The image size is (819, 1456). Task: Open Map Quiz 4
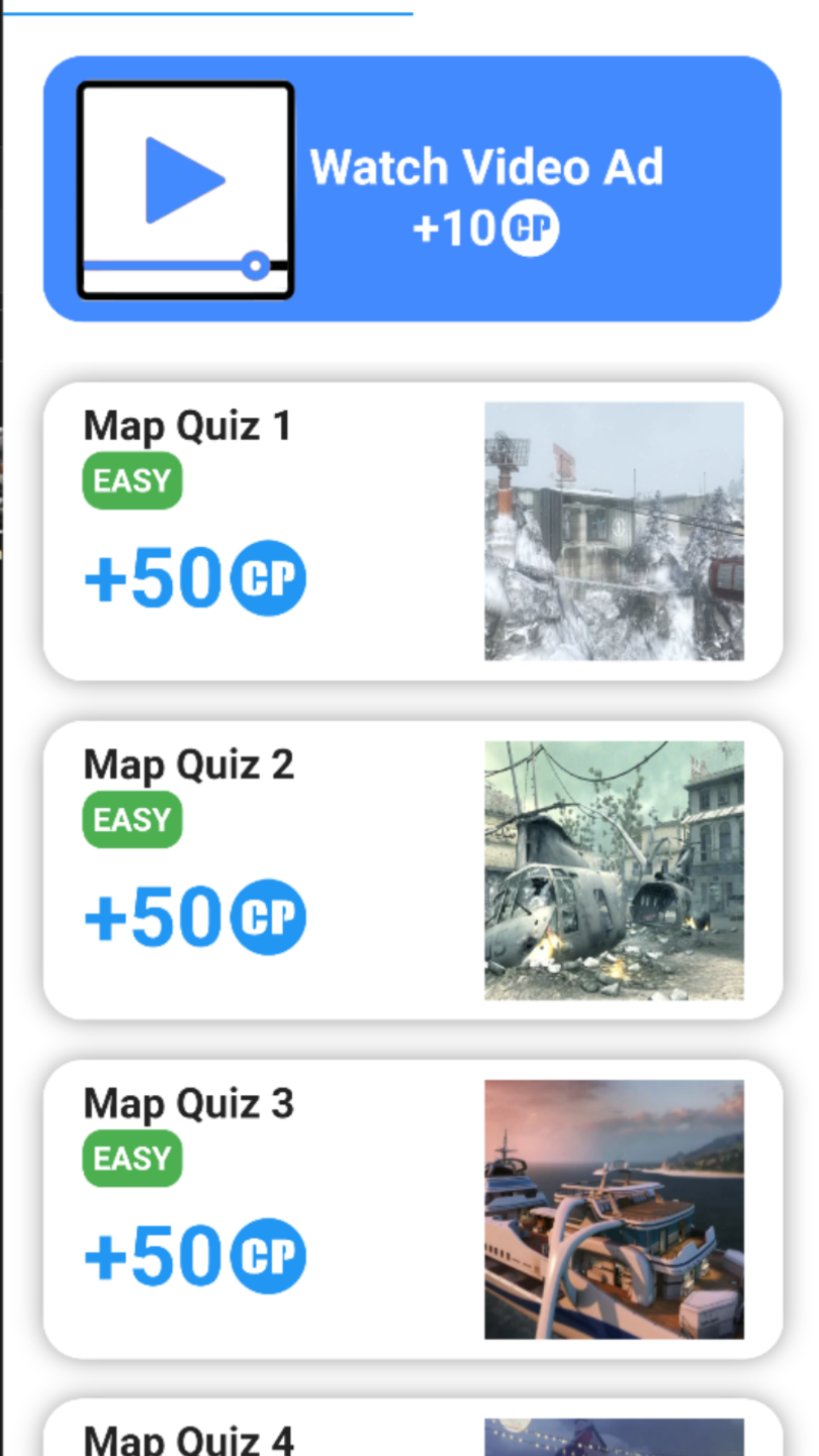pos(412,1433)
